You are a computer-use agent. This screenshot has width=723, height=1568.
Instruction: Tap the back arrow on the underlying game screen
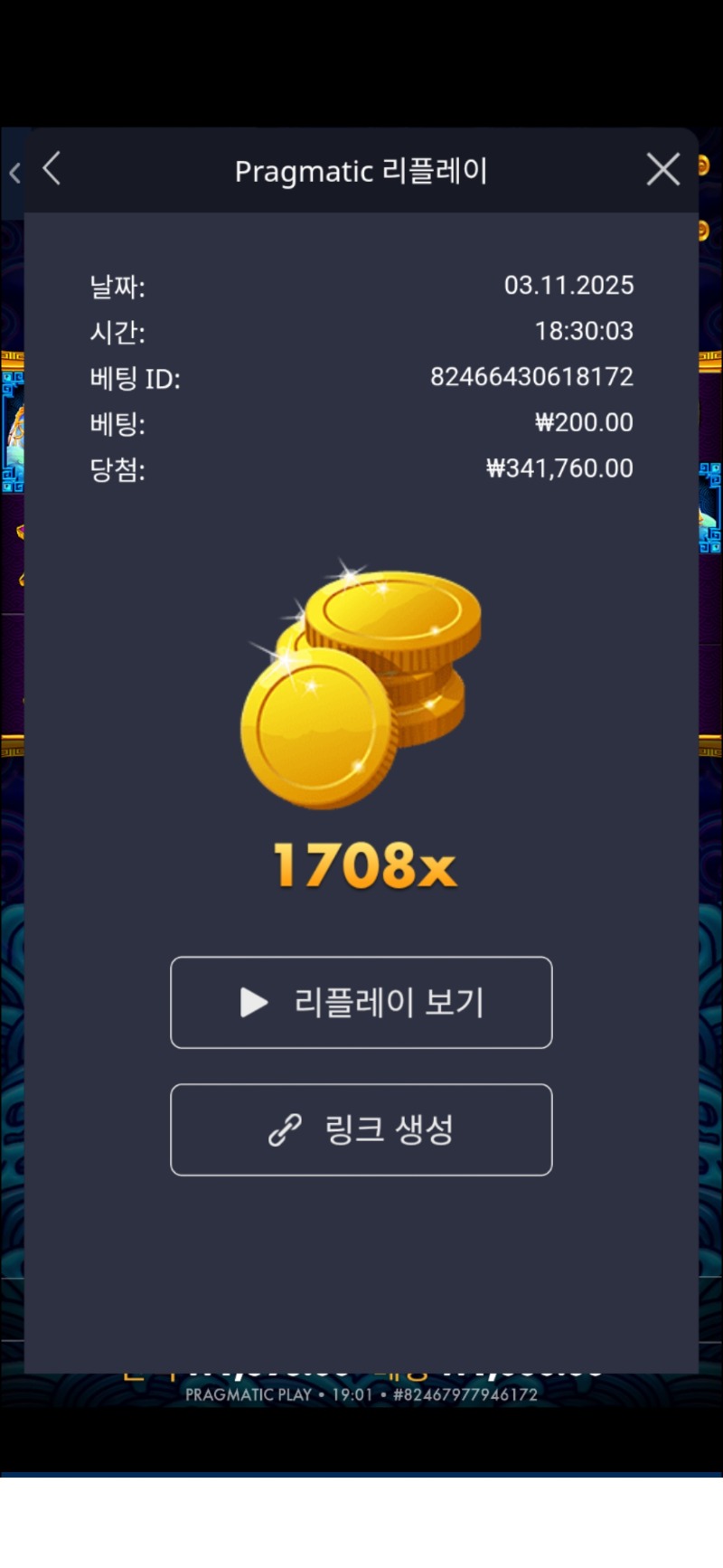(14, 174)
